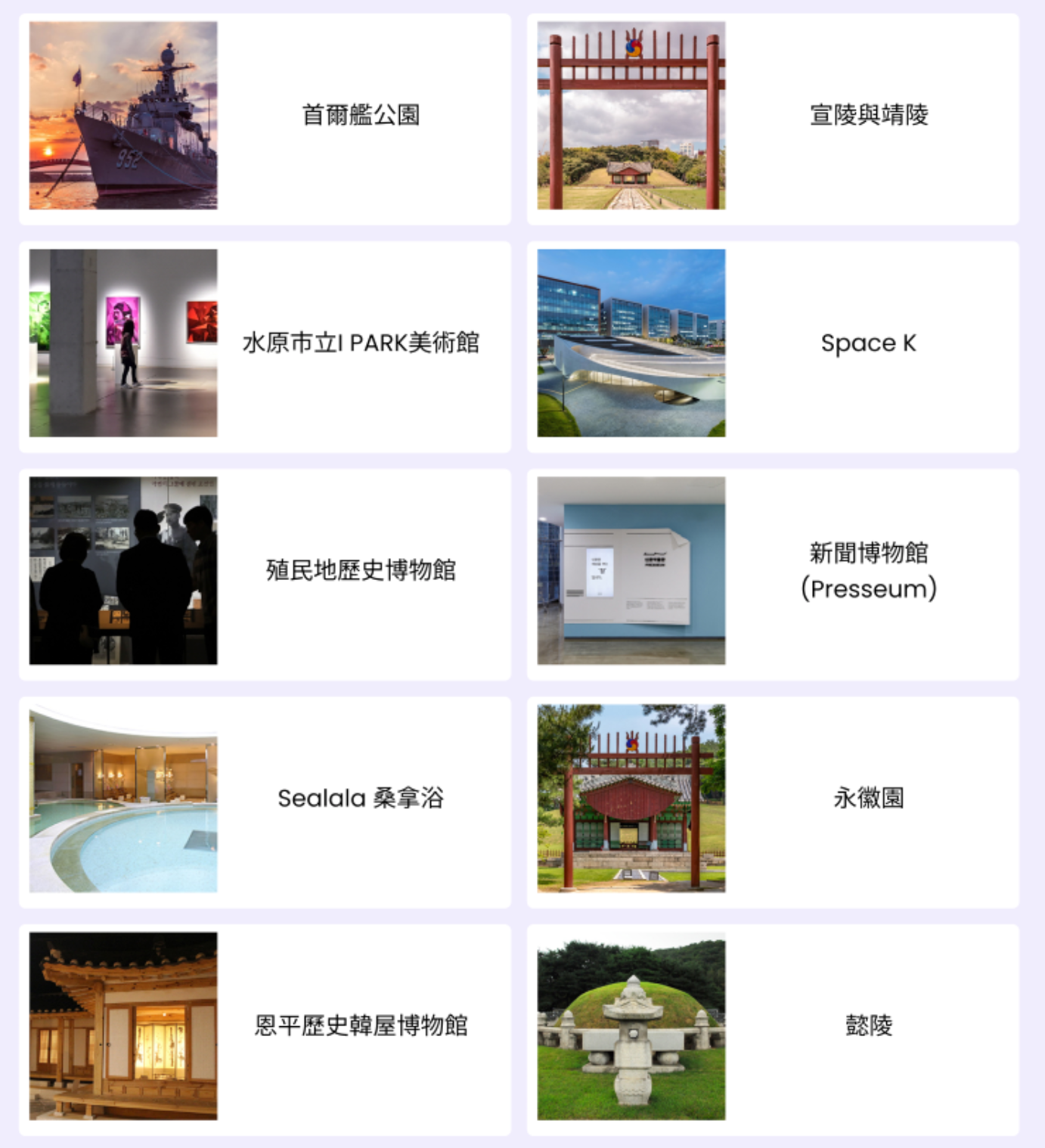Viewport: 1045px width, 1148px height.
Task: Open Sealala 桑拿浴 card
Action: (265, 802)
